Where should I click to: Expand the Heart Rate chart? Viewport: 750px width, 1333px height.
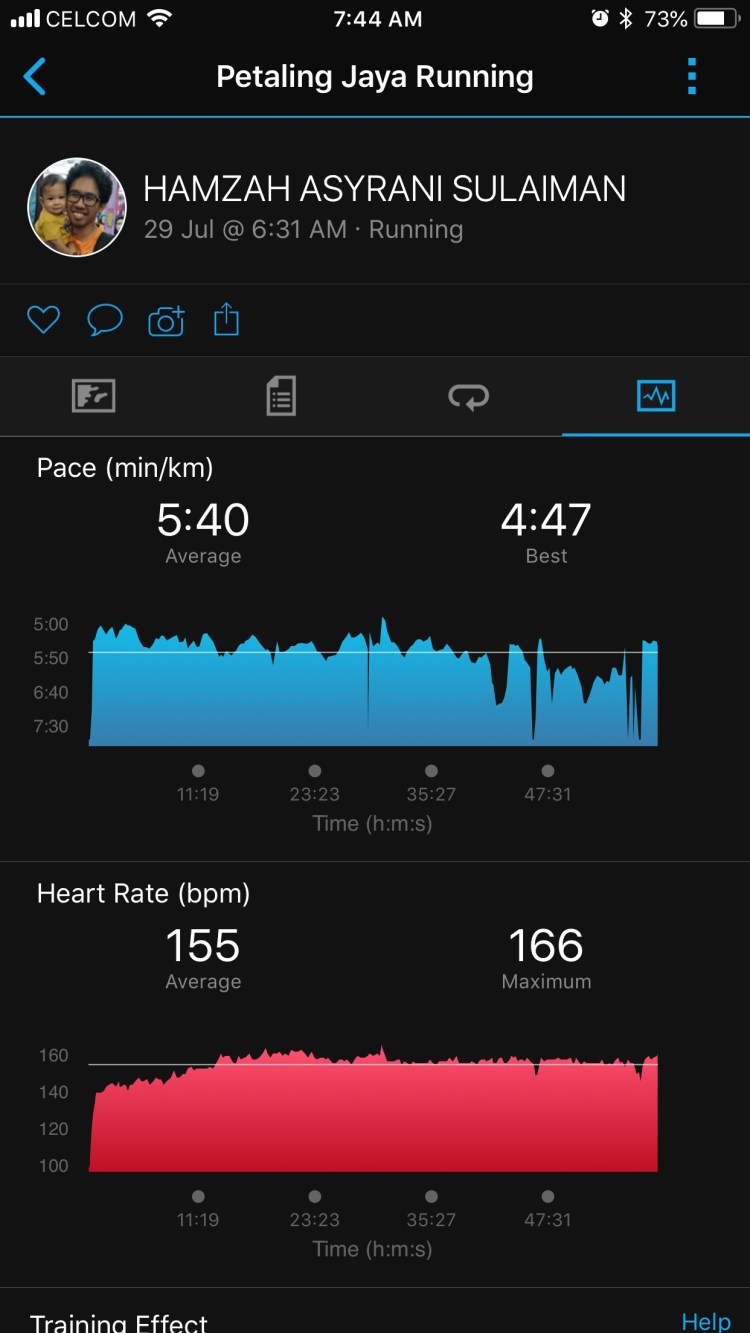point(373,1110)
